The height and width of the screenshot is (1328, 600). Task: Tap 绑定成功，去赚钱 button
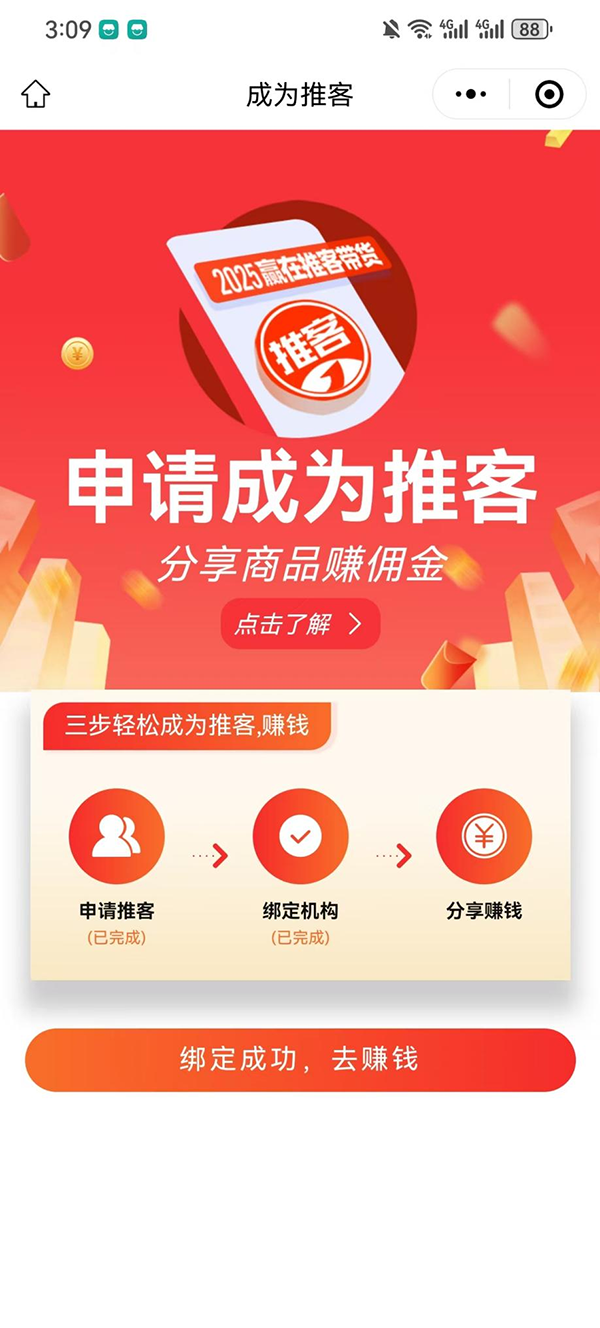pyautogui.click(x=300, y=1059)
